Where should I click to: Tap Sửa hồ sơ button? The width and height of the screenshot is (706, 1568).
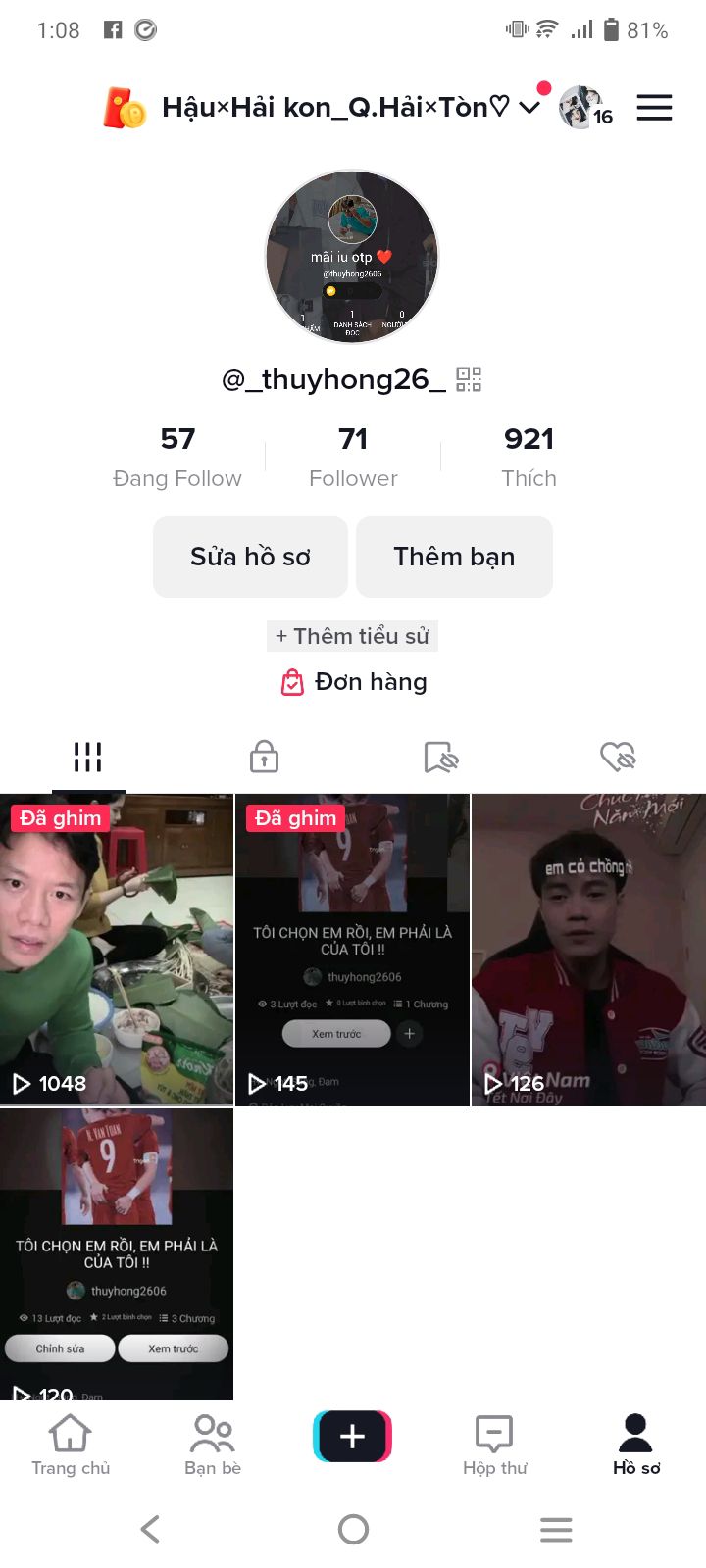[x=250, y=557]
